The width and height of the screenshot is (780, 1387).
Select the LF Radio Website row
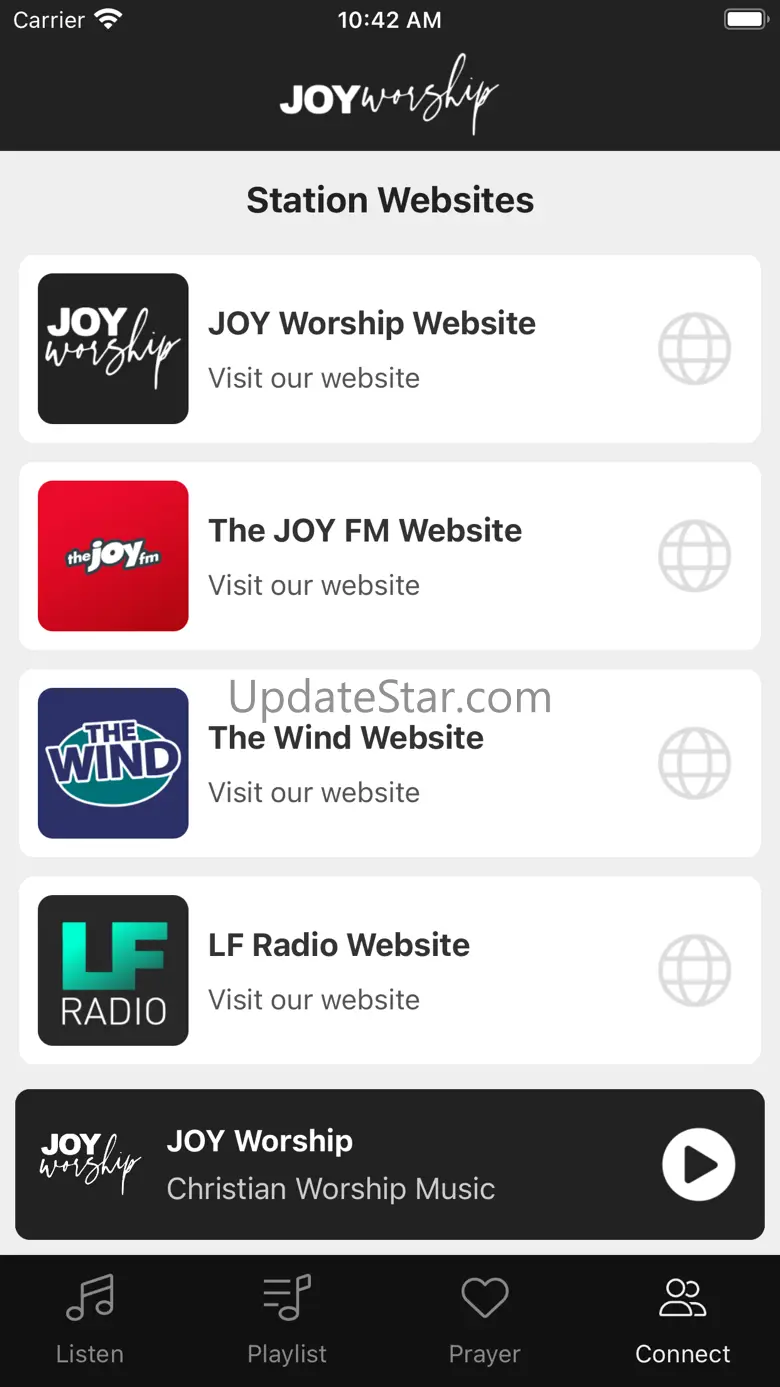(390, 970)
